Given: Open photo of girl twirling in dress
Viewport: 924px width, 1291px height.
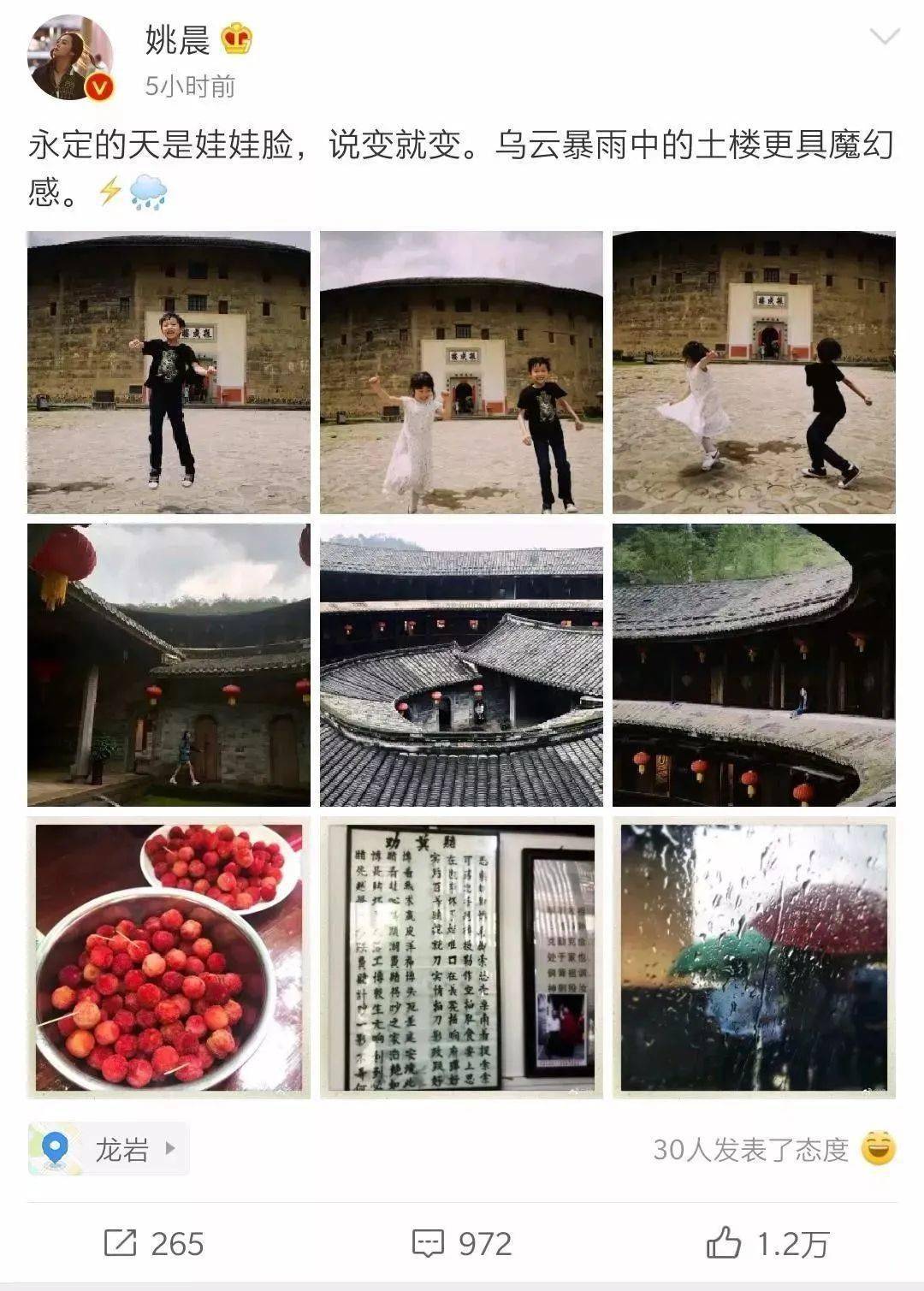Looking at the screenshot, I should click(754, 373).
